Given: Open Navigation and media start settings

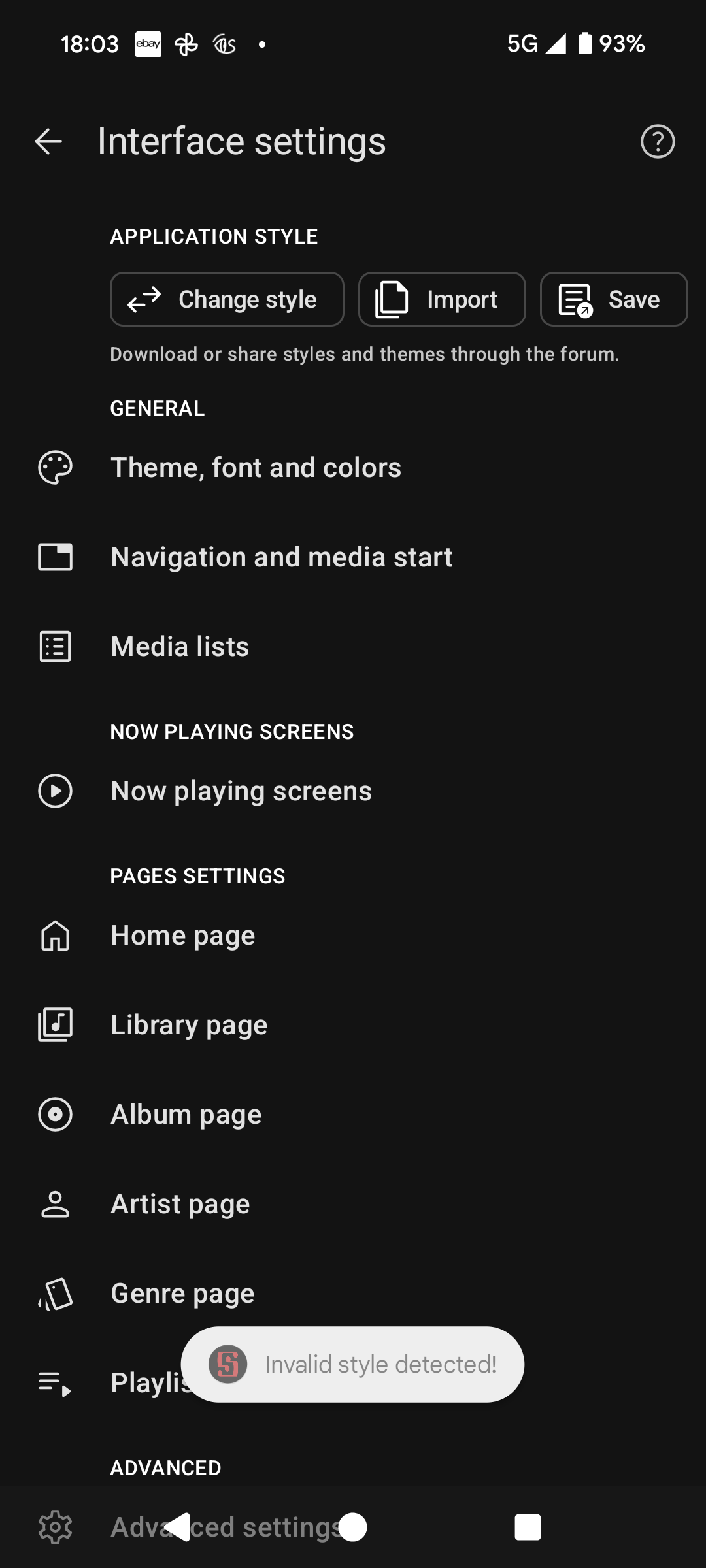Looking at the screenshot, I should click(x=353, y=557).
